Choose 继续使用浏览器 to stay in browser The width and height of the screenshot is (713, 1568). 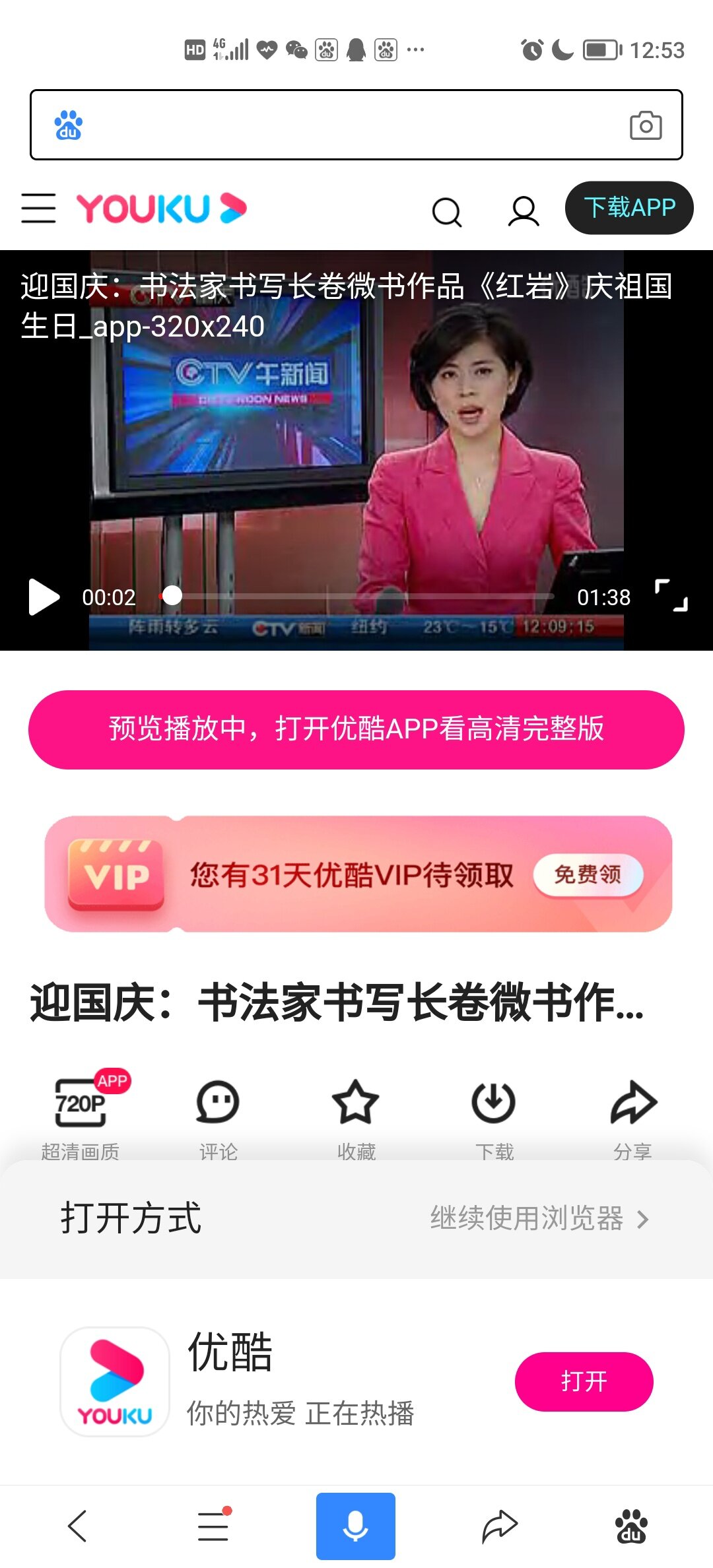[x=539, y=1218]
